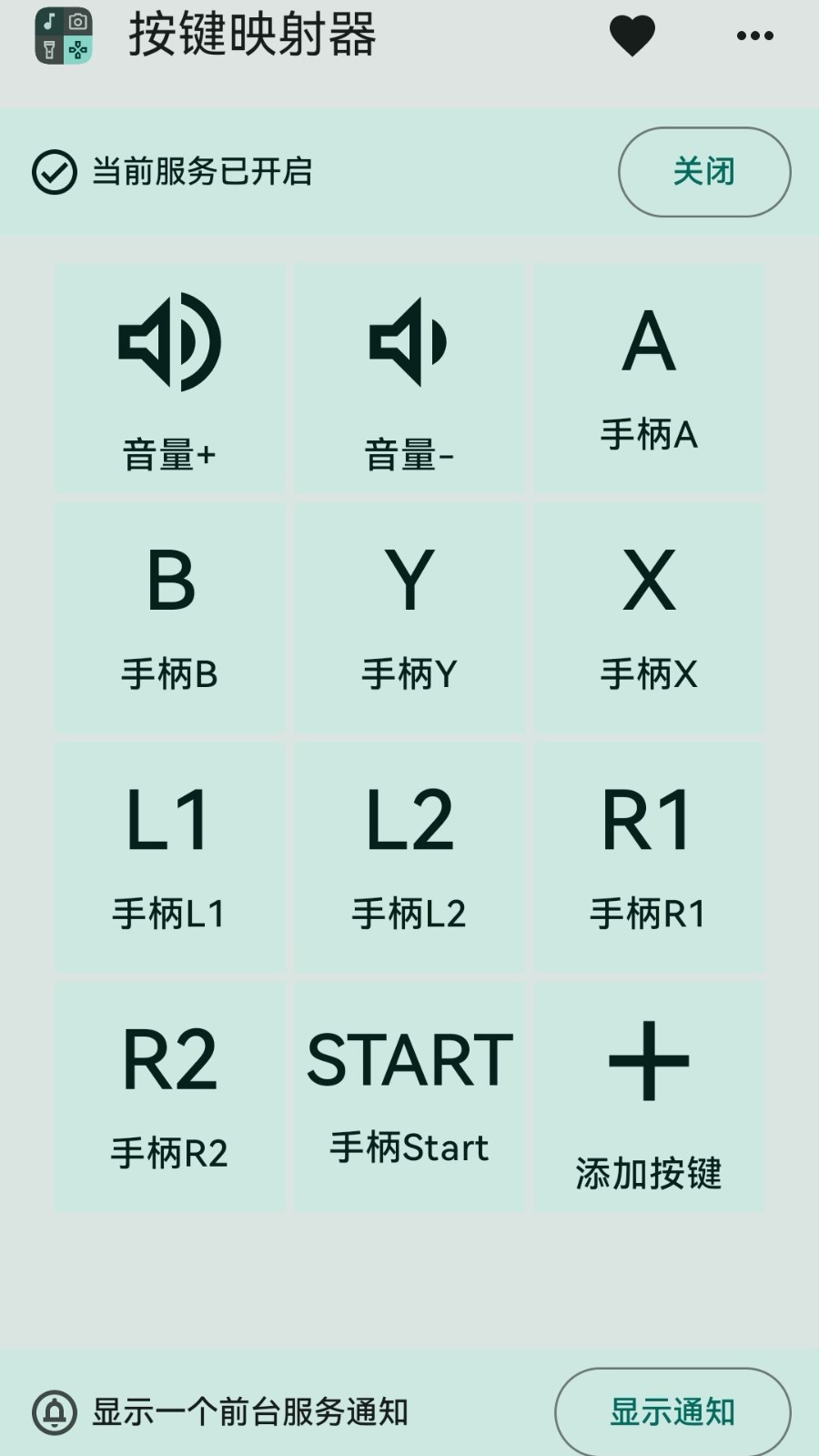Select the 手柄L1 key tile
This screenshot has width=819, height=1456.
click(170, 857)
